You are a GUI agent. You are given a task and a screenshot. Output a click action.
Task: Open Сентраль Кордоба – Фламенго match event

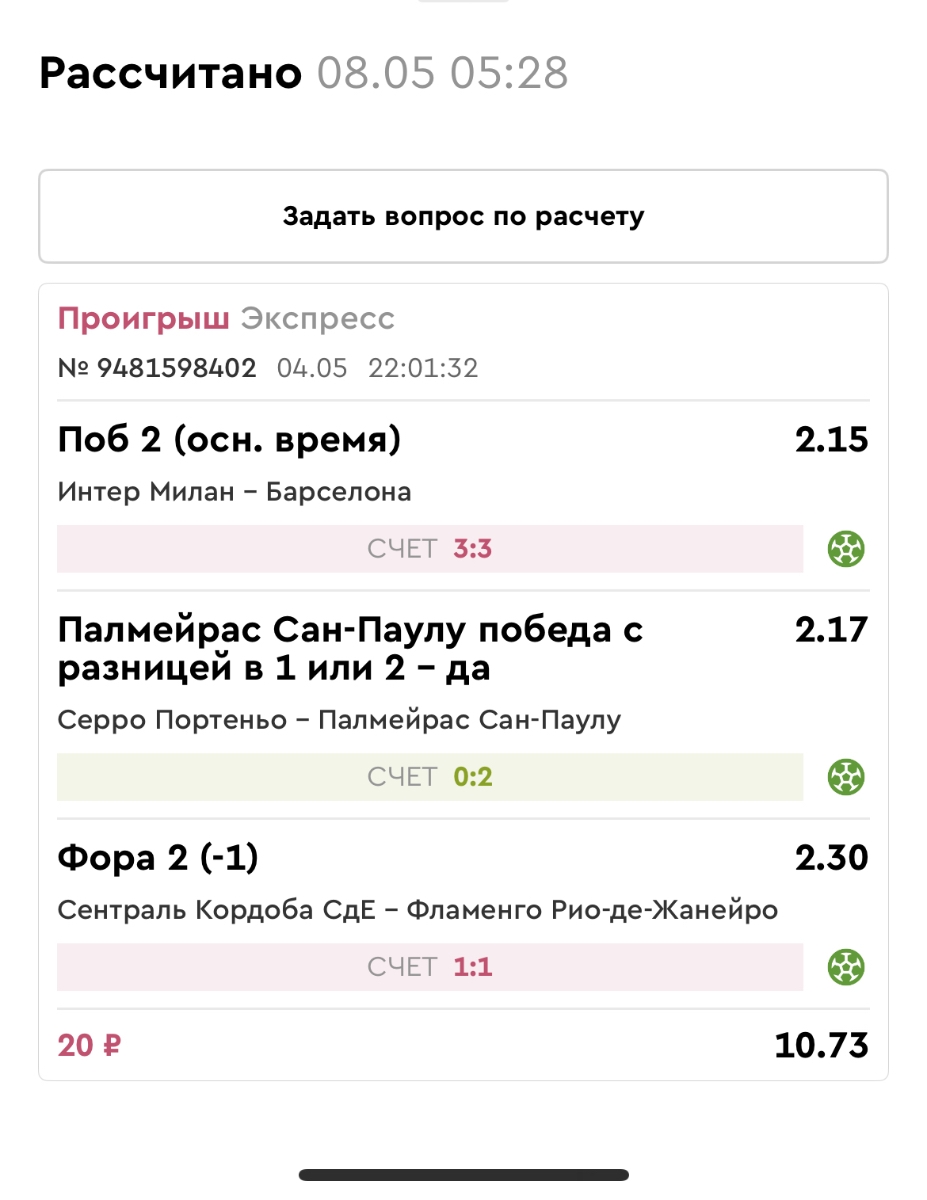[417, 910]
